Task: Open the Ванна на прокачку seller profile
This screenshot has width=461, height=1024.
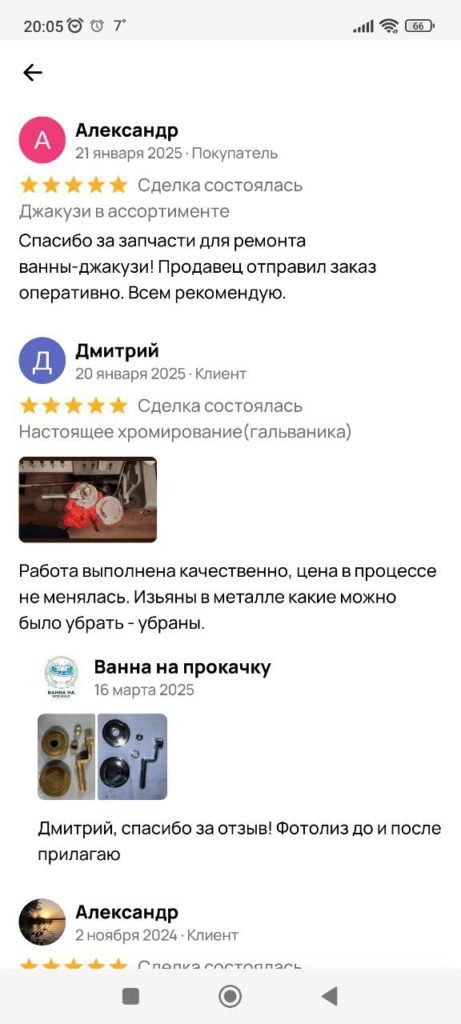Action: tap(182, 667)
